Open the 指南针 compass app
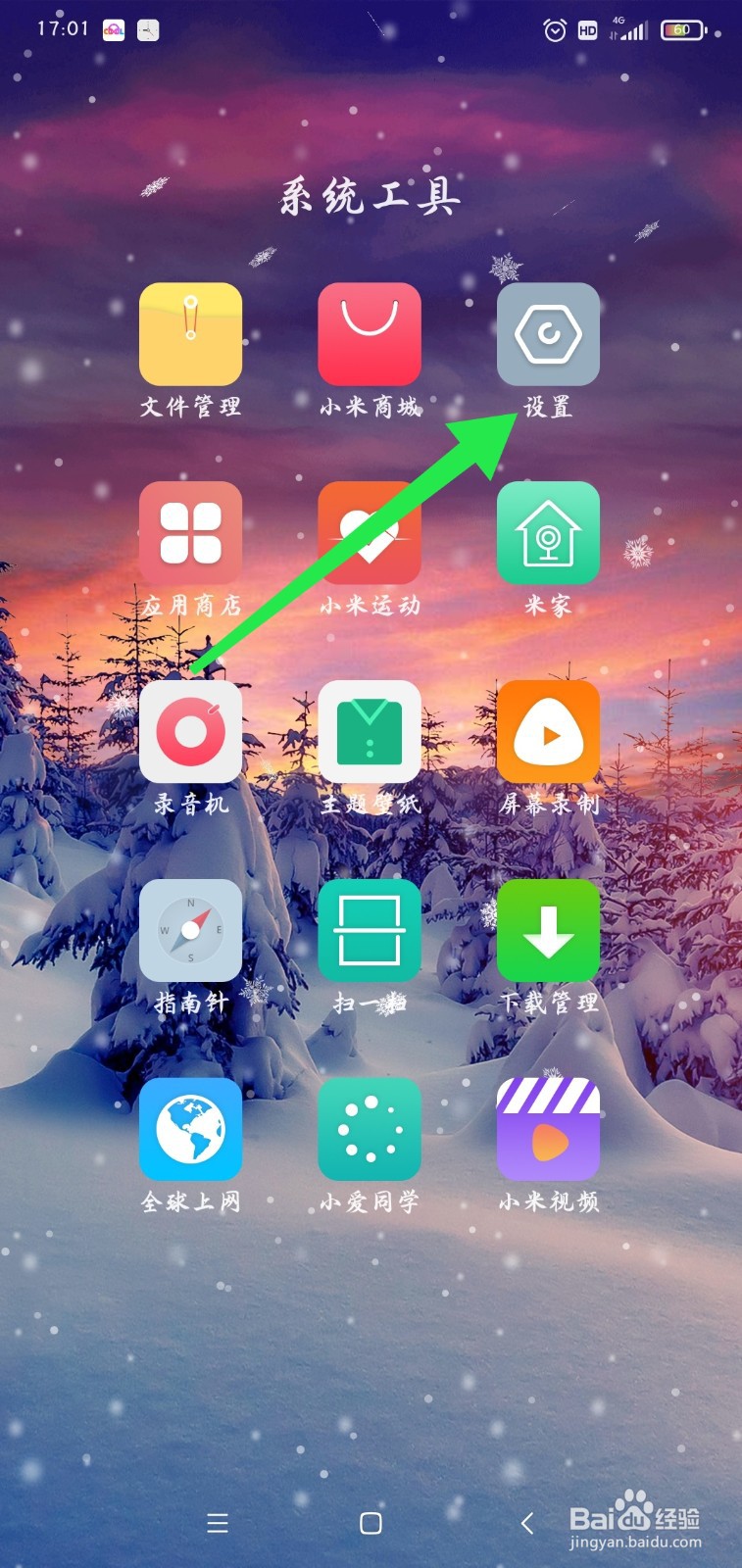 (x=190, y=931)
